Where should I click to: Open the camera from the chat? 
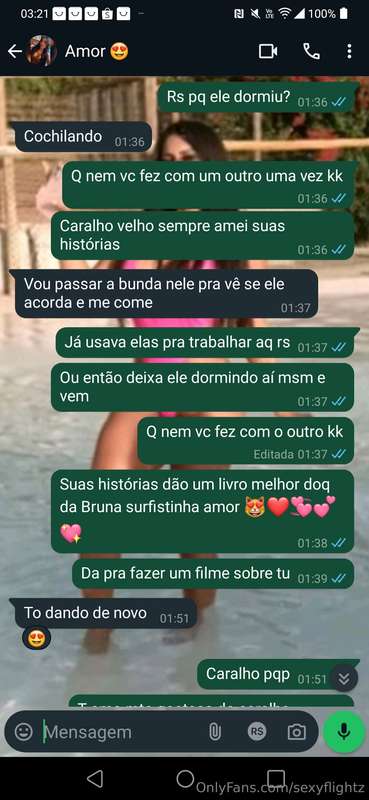[297, 732]
